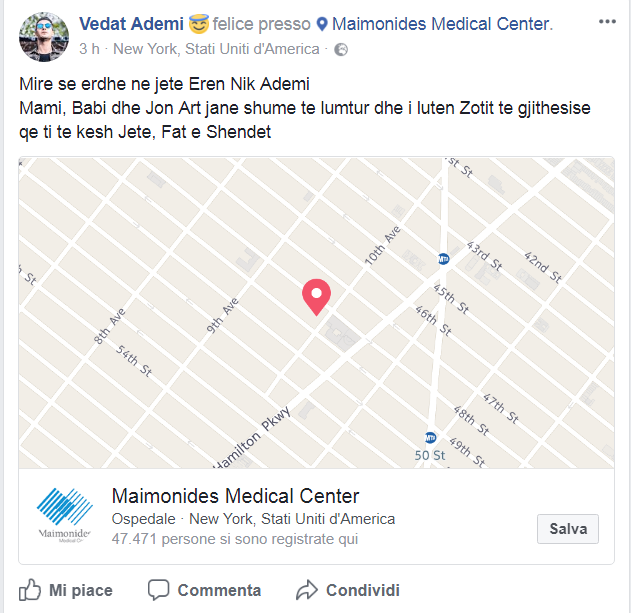
Task: Tap Vedat Ademi's profile picture
Action: click(43, 36)
